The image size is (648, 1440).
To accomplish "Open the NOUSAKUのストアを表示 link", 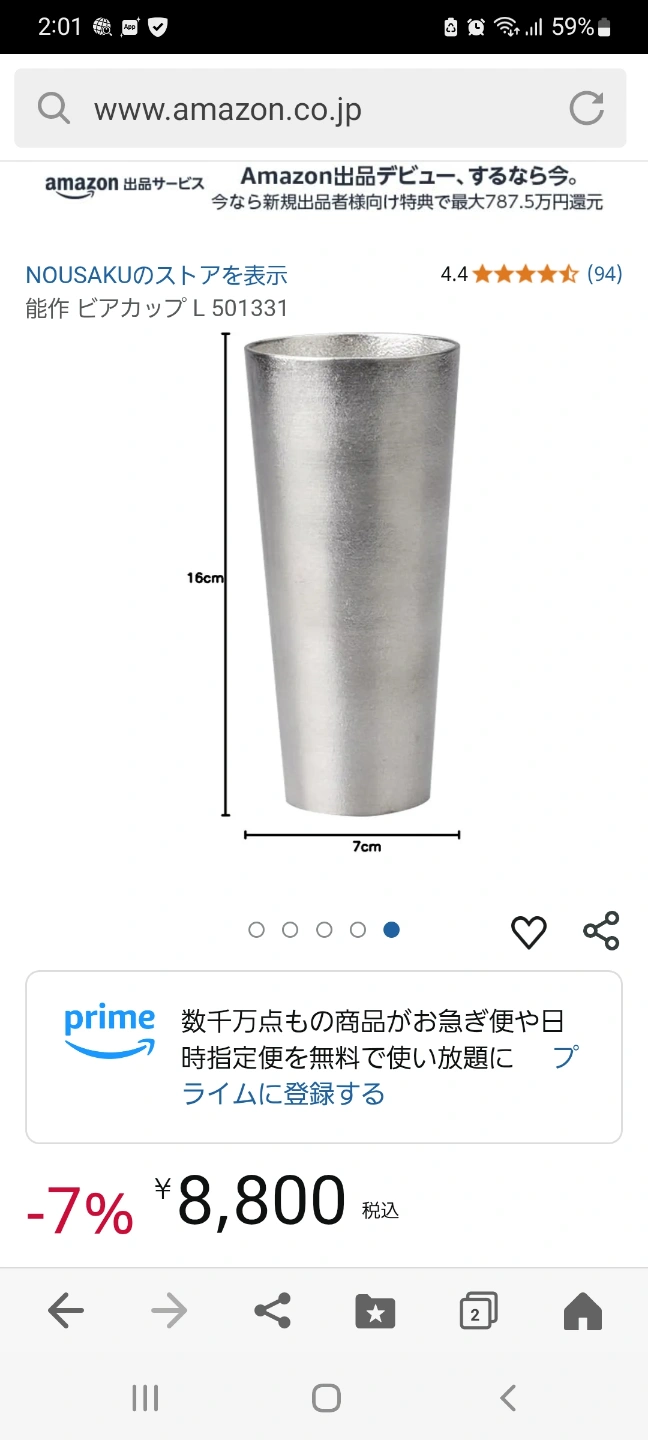I will pos(156,275).
